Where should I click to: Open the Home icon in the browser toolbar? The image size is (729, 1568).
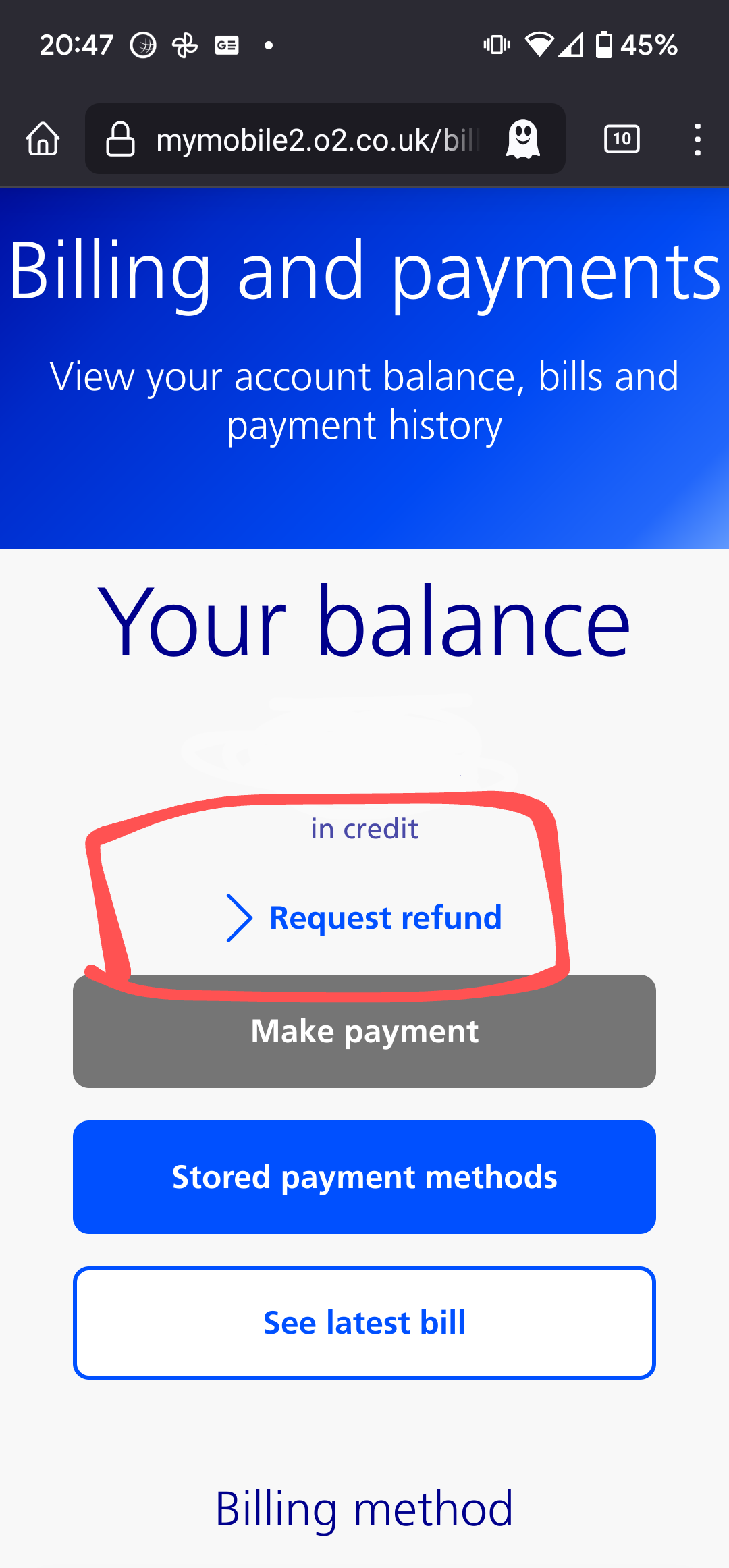pyautogui.click(x=42, y=140)
